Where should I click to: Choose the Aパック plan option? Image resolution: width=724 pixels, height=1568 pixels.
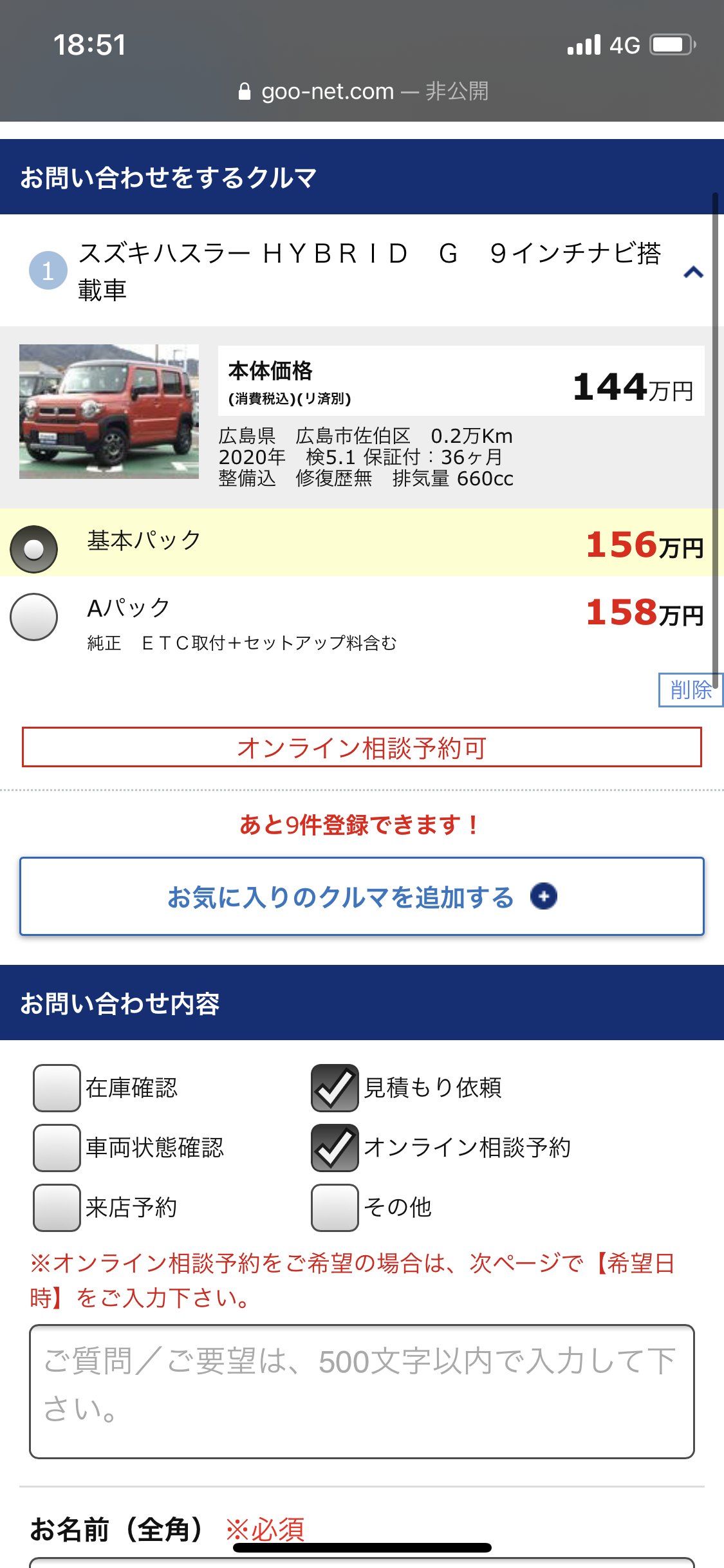pos(34,617)
